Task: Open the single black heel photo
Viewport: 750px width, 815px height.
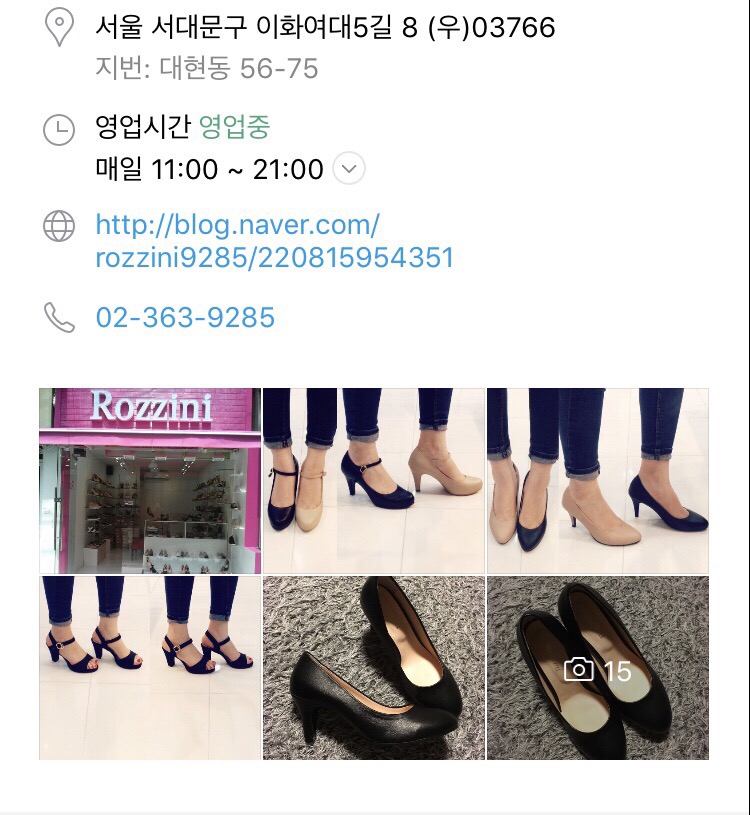Action: tap(374, 667)
